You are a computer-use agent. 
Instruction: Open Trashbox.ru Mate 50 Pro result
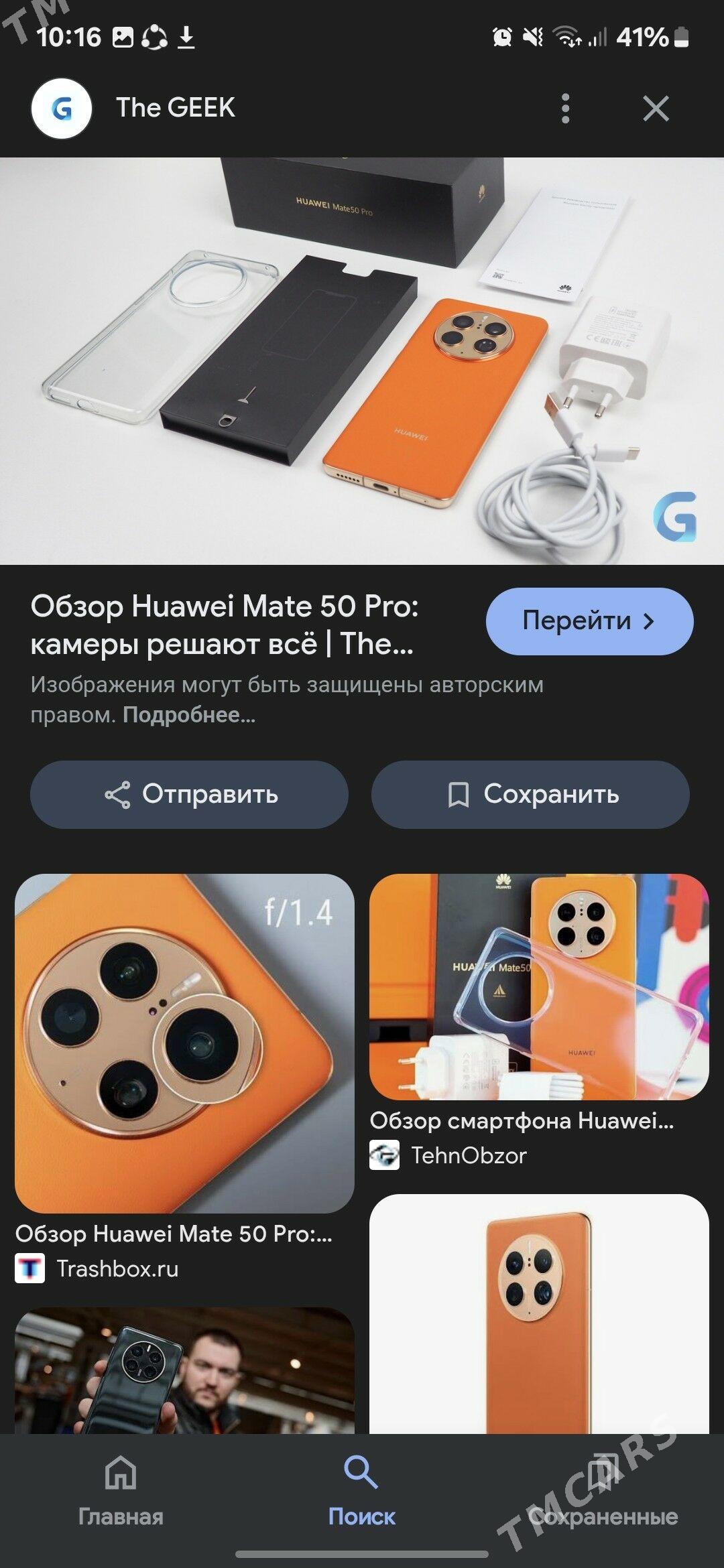pyautogui.click(x=184, y=1044)
